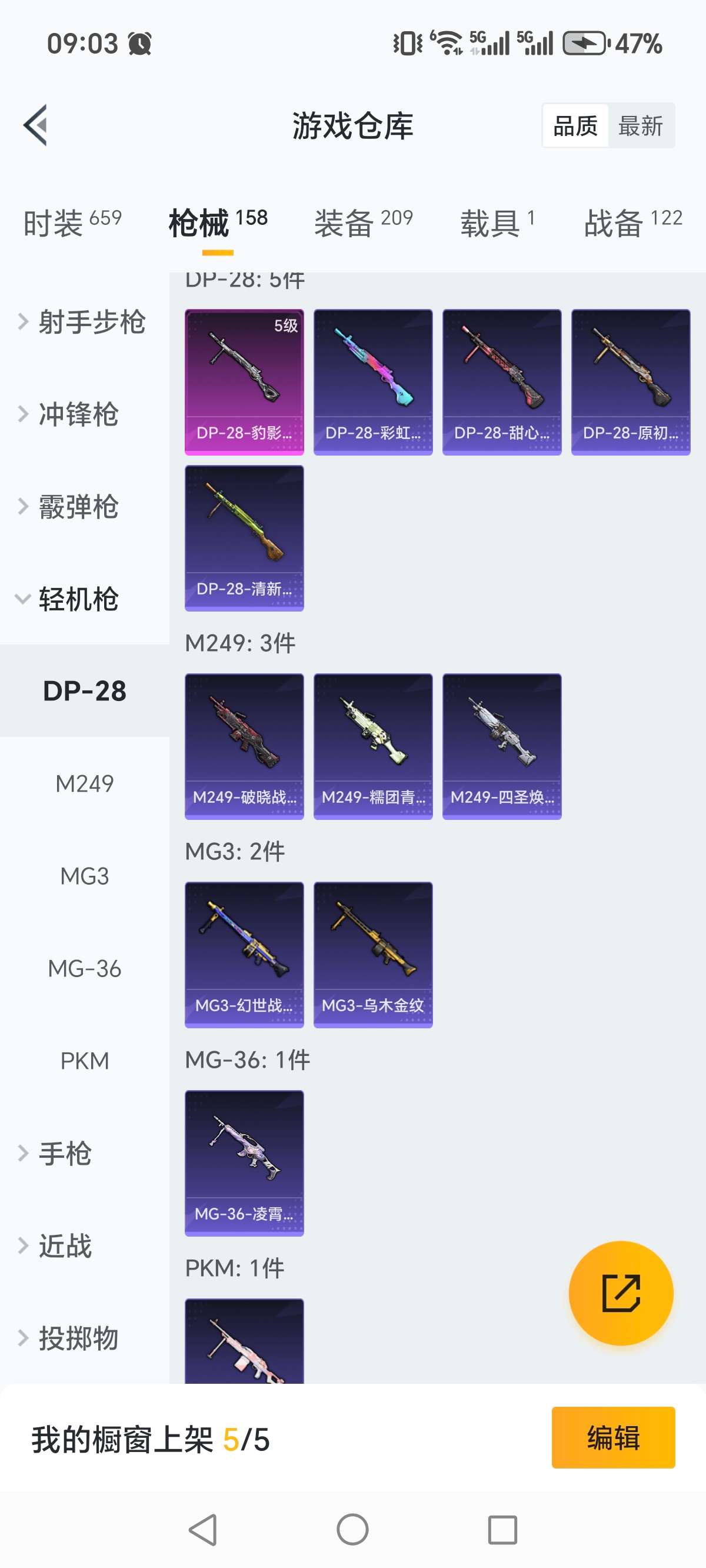Open the DP-28-豹影 weapon skin card

244,381
